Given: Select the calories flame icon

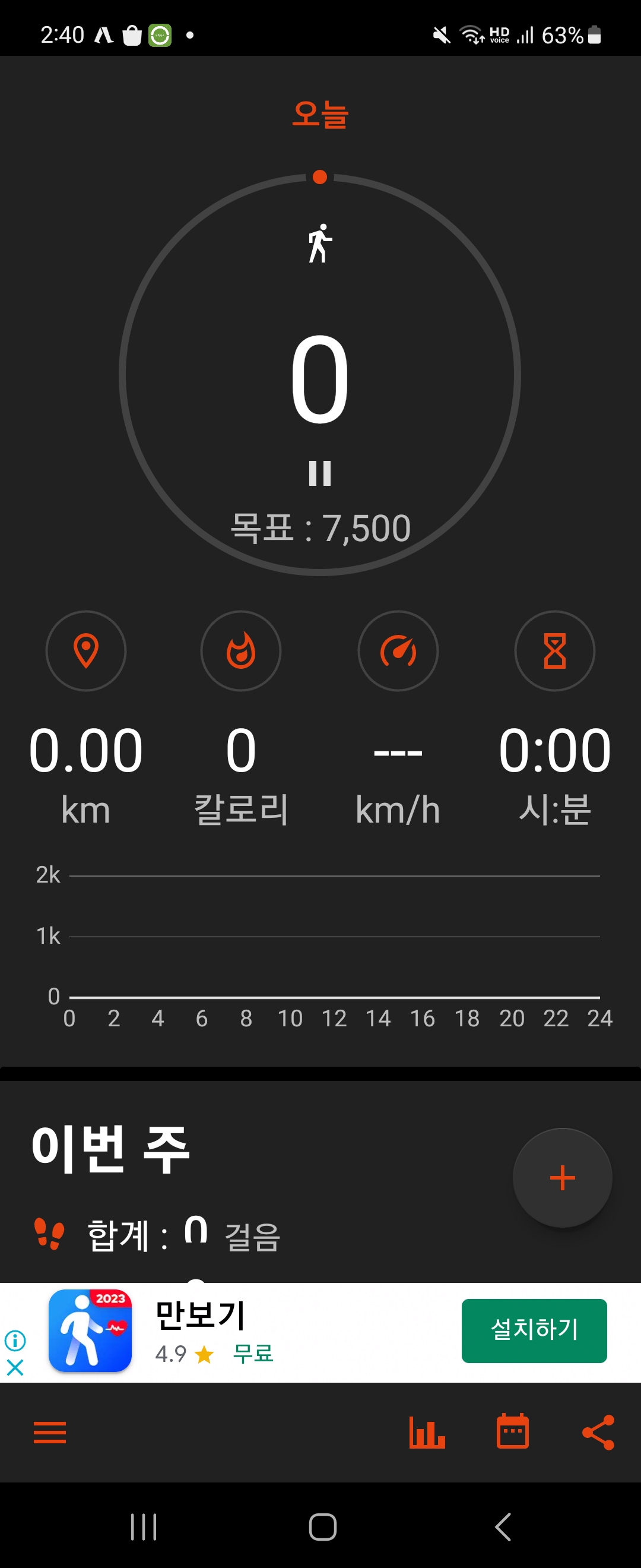Looking at the screenshot, I should click(x=241, y=651).
